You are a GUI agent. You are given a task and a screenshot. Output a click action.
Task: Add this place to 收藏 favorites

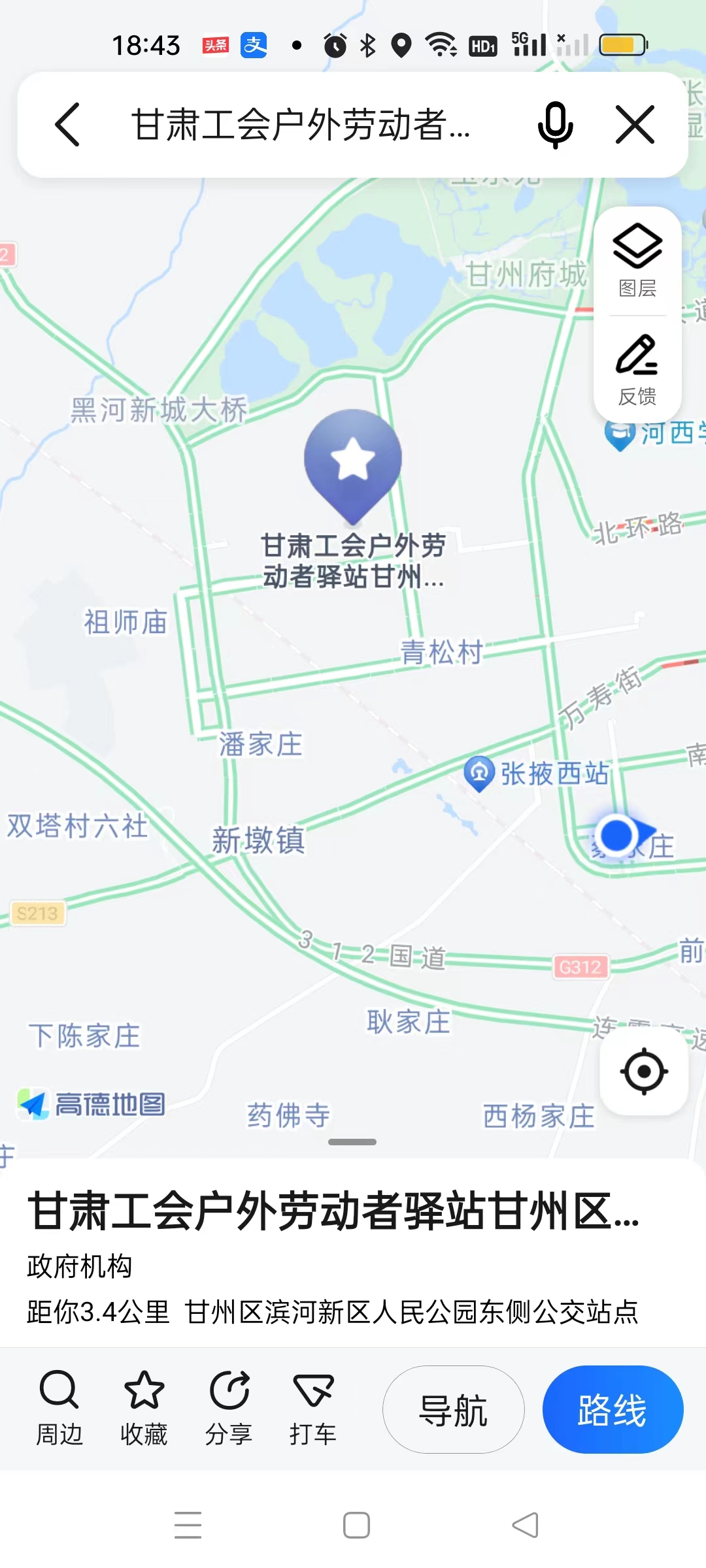coord(144,1408)
